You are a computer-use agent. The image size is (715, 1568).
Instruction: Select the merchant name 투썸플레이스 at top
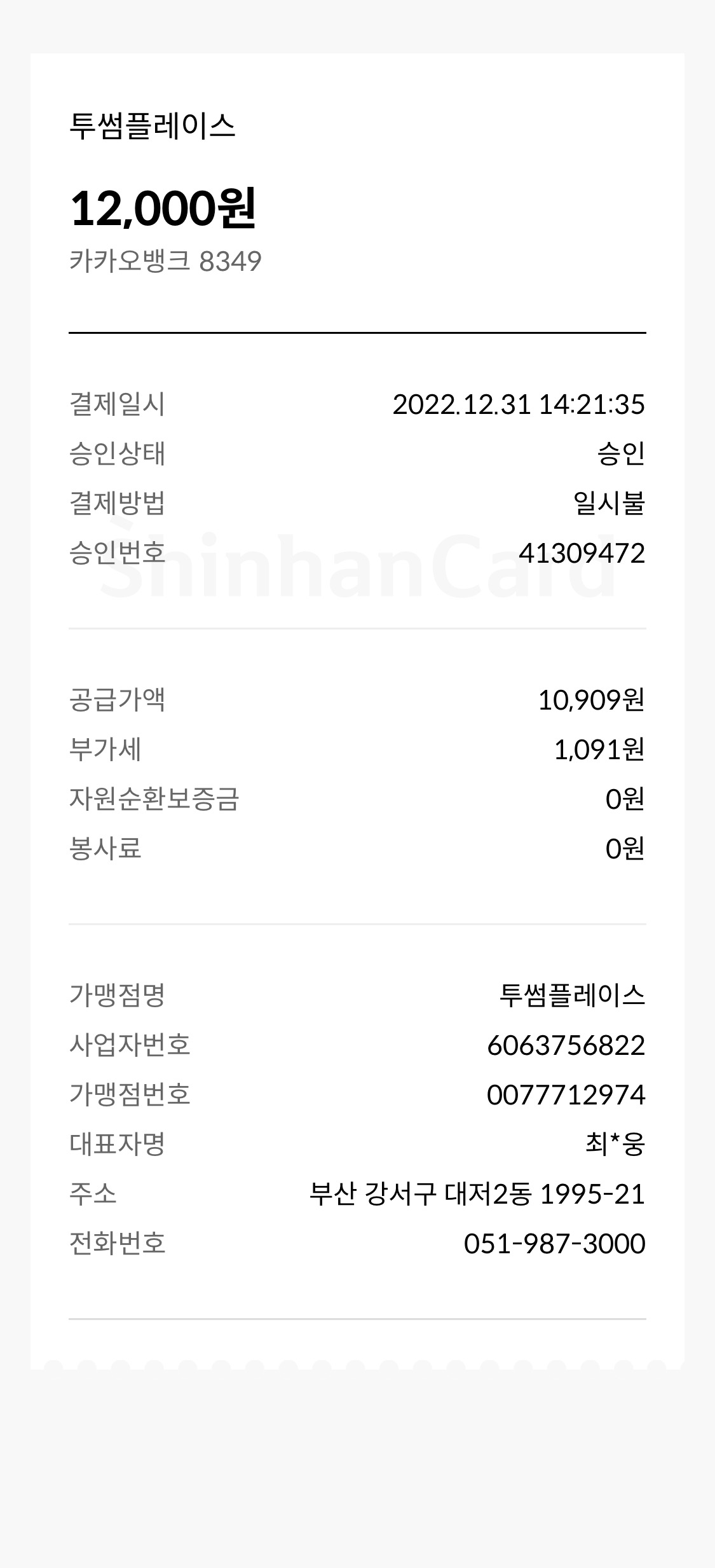(x=153, y=127)
